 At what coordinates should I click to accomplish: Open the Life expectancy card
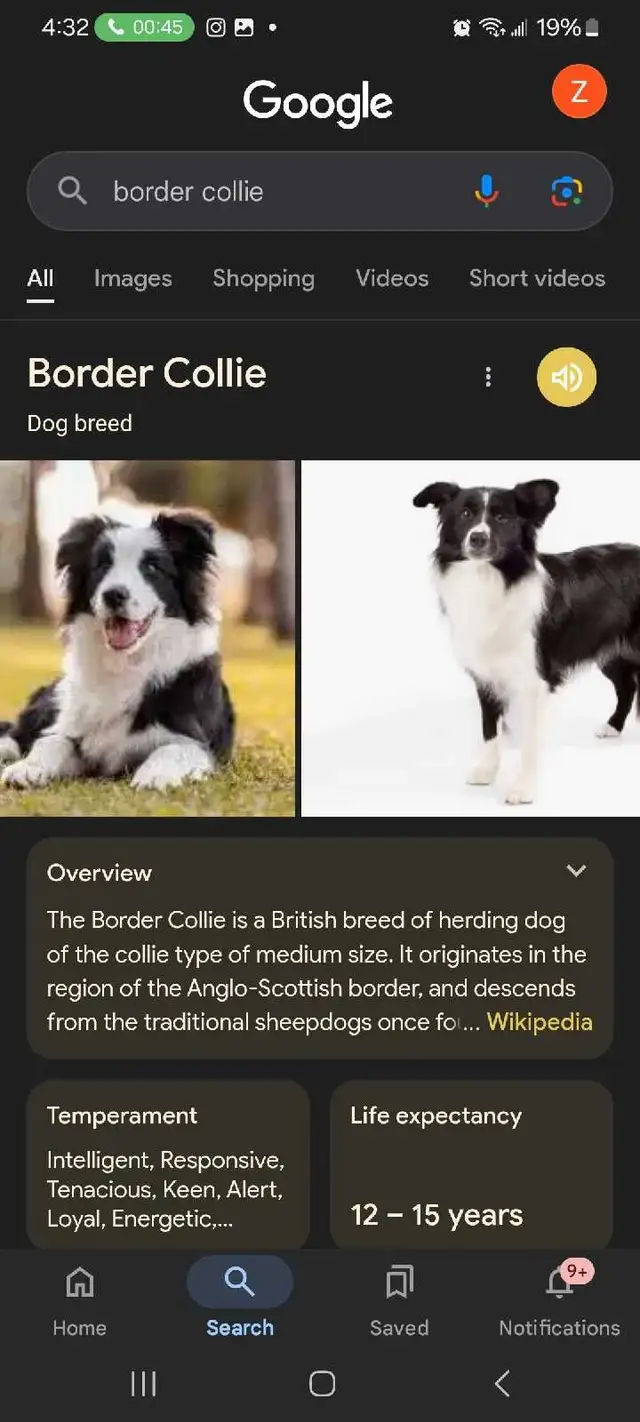click(x=471, y=1165)
